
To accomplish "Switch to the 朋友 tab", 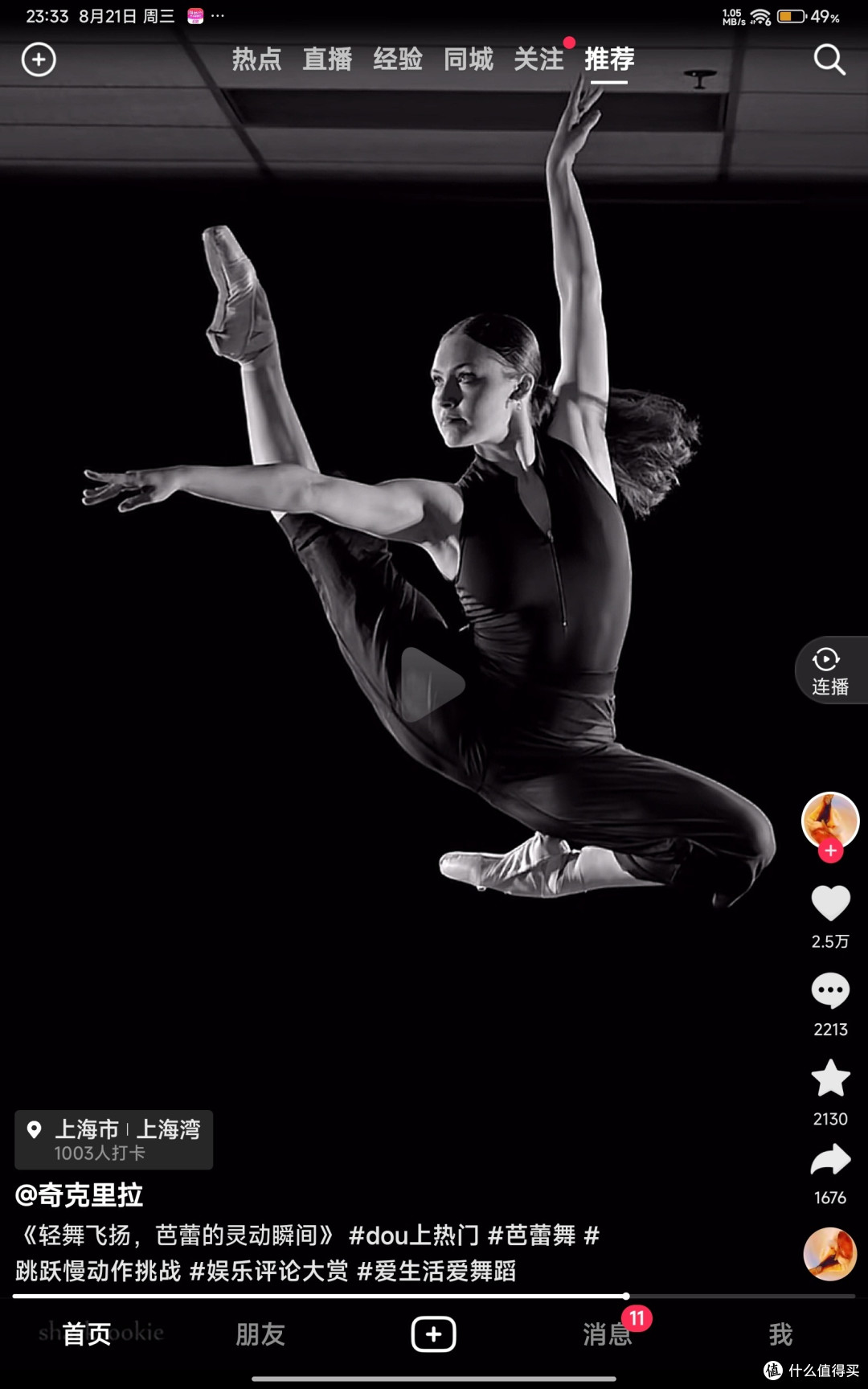I will [260, 1334].
